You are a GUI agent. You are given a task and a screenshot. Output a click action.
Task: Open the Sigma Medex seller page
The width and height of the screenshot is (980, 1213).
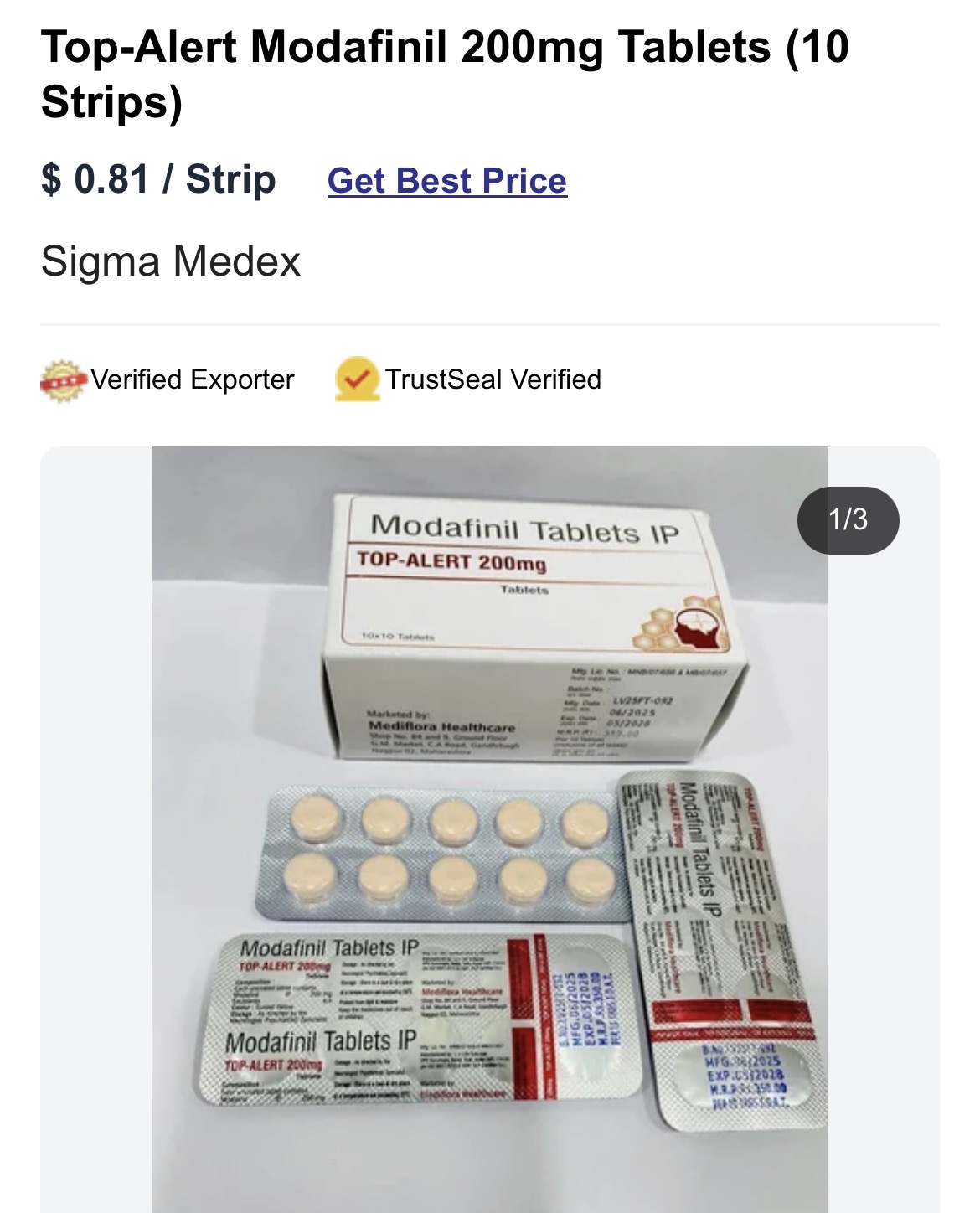click(x=170, y=261)
